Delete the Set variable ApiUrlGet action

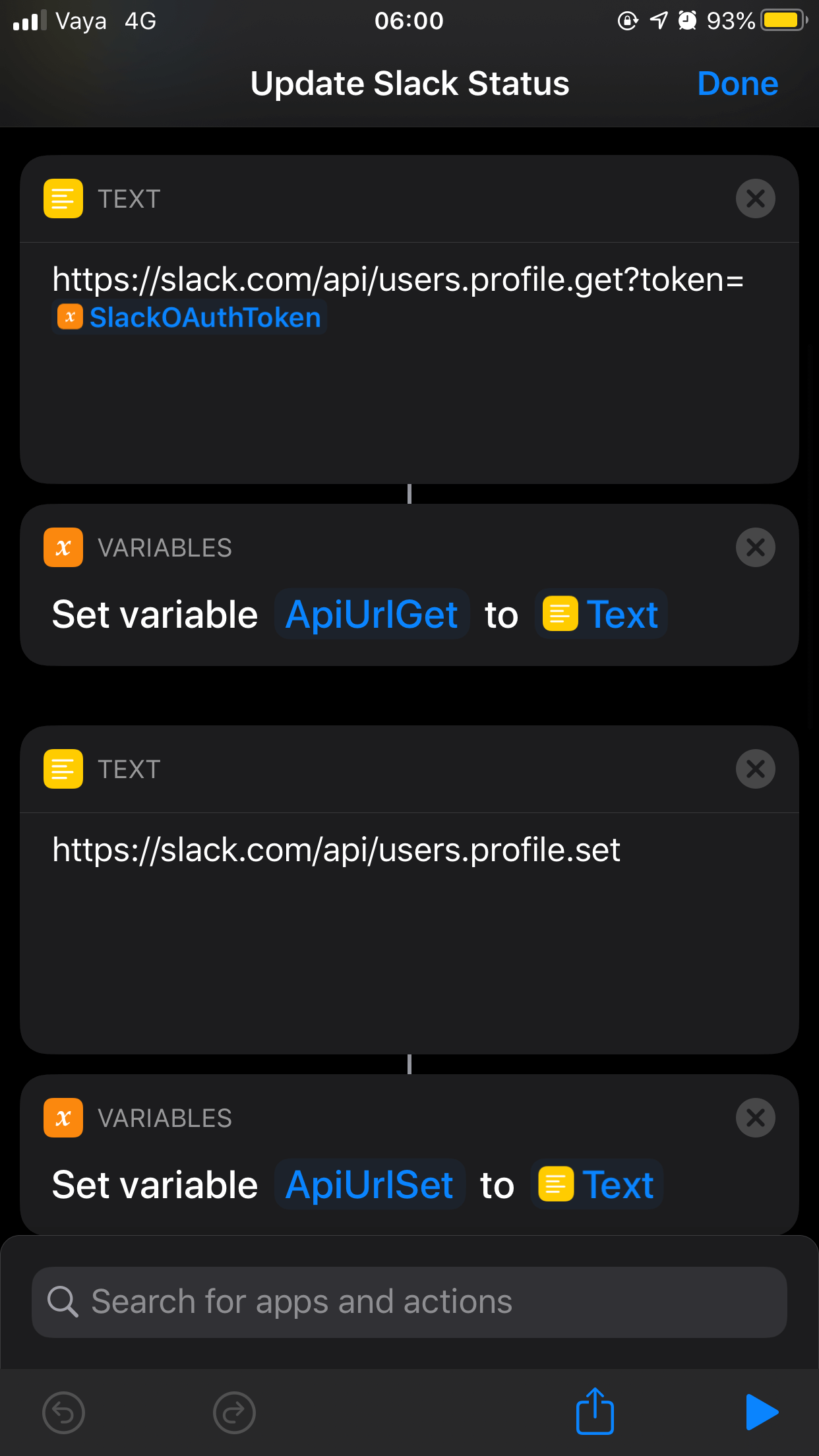755,547
